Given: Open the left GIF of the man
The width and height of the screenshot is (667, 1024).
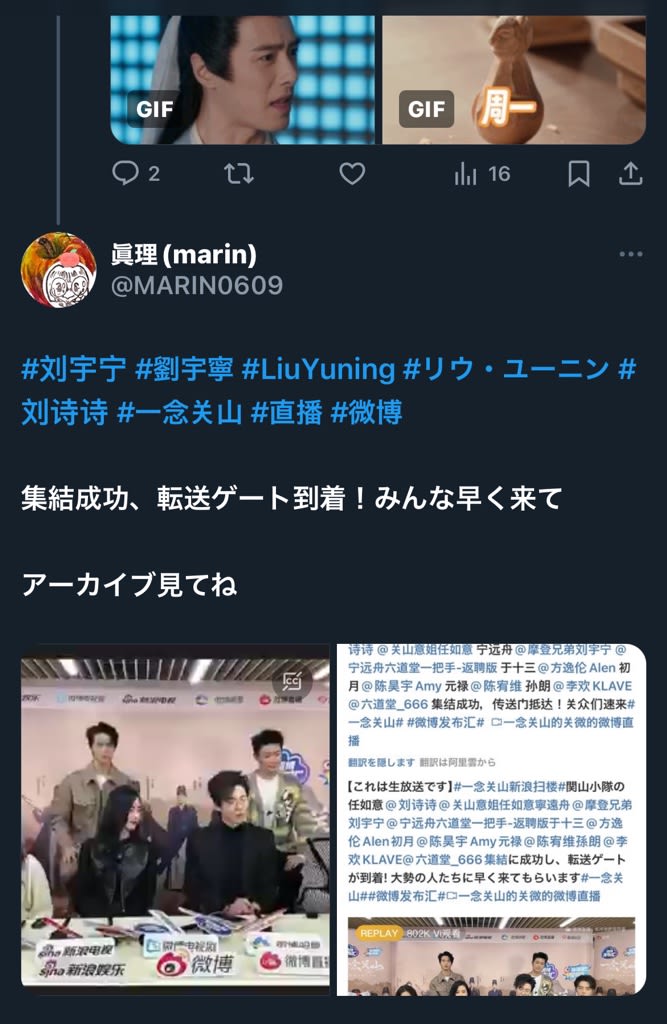Looking at the screenshot, I should [243, 75].
